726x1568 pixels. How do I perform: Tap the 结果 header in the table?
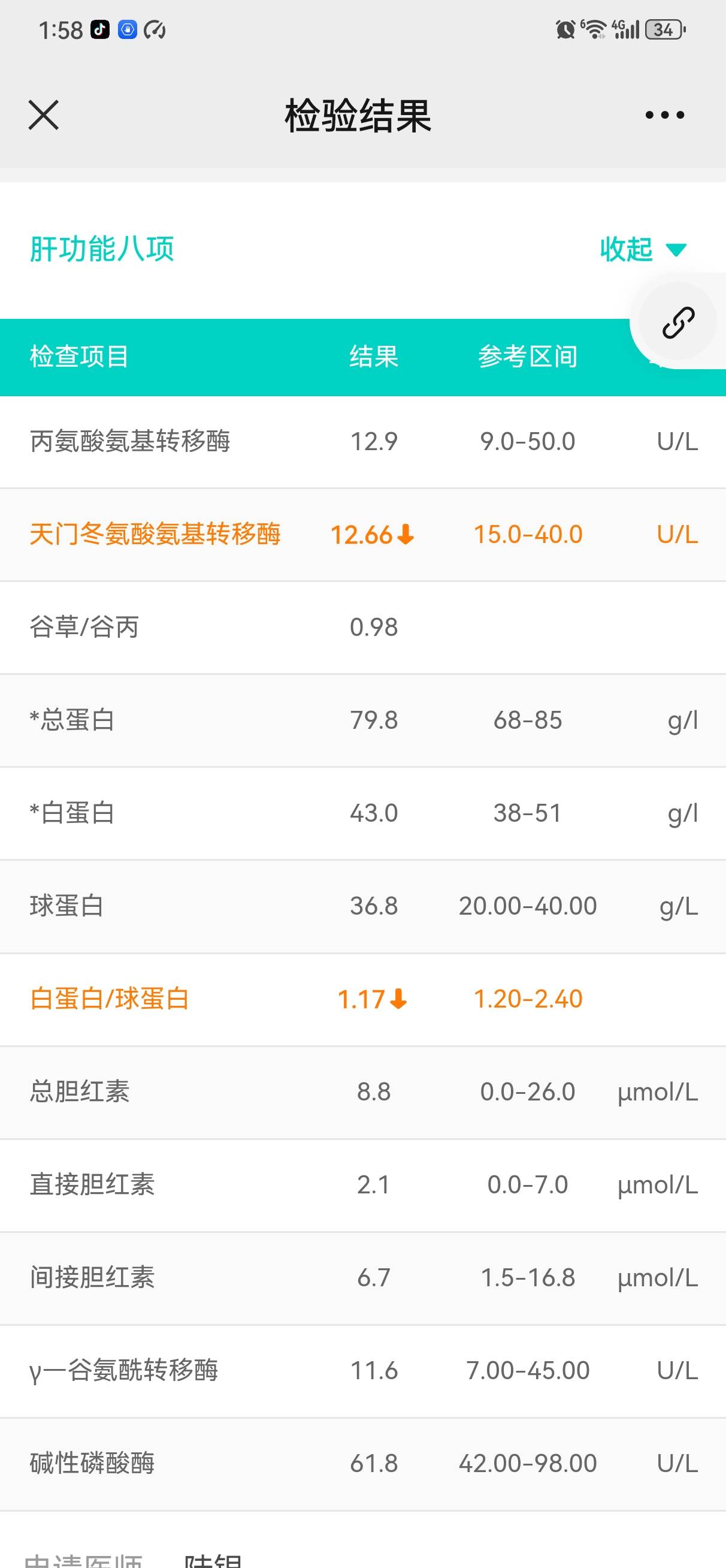373,357
